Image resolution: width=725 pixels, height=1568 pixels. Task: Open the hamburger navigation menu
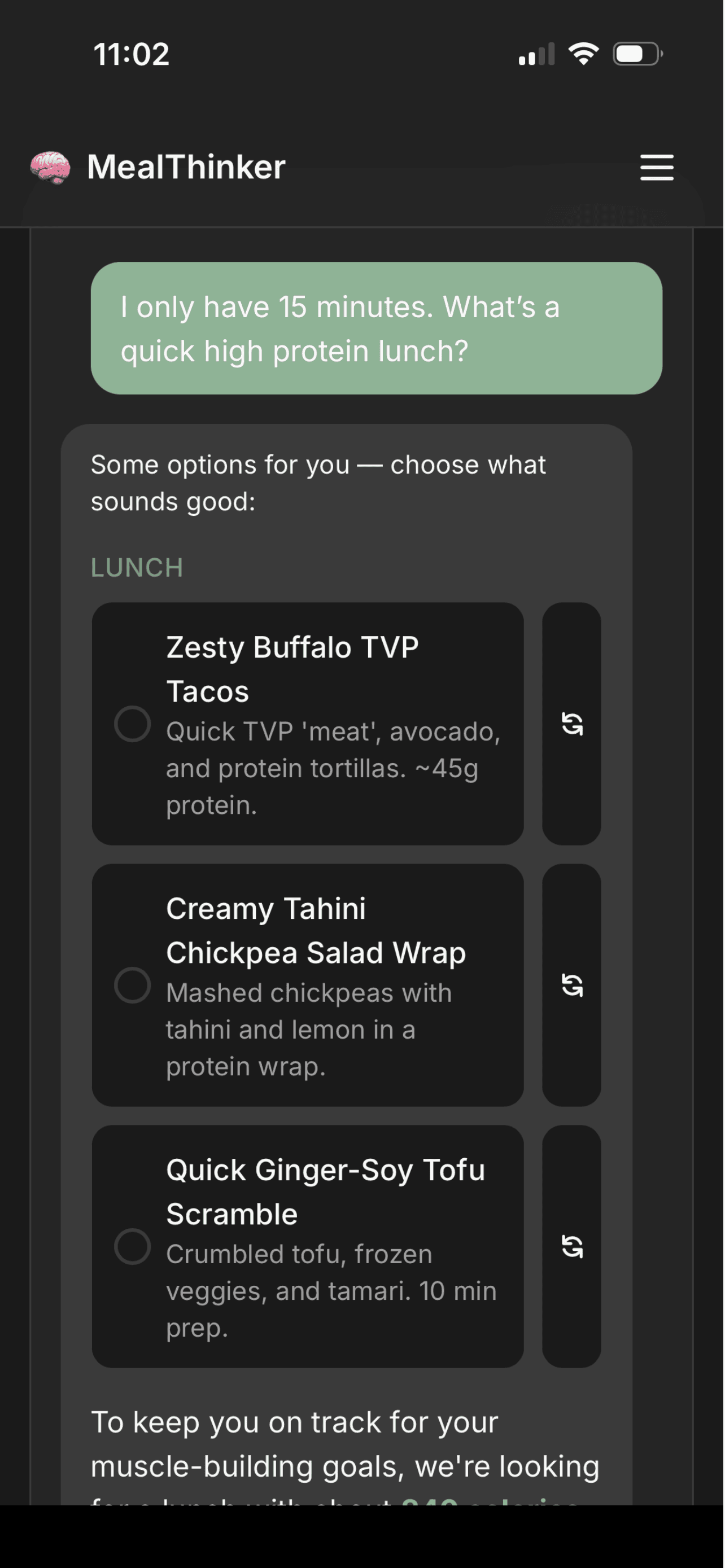click(x=656, y=168)
